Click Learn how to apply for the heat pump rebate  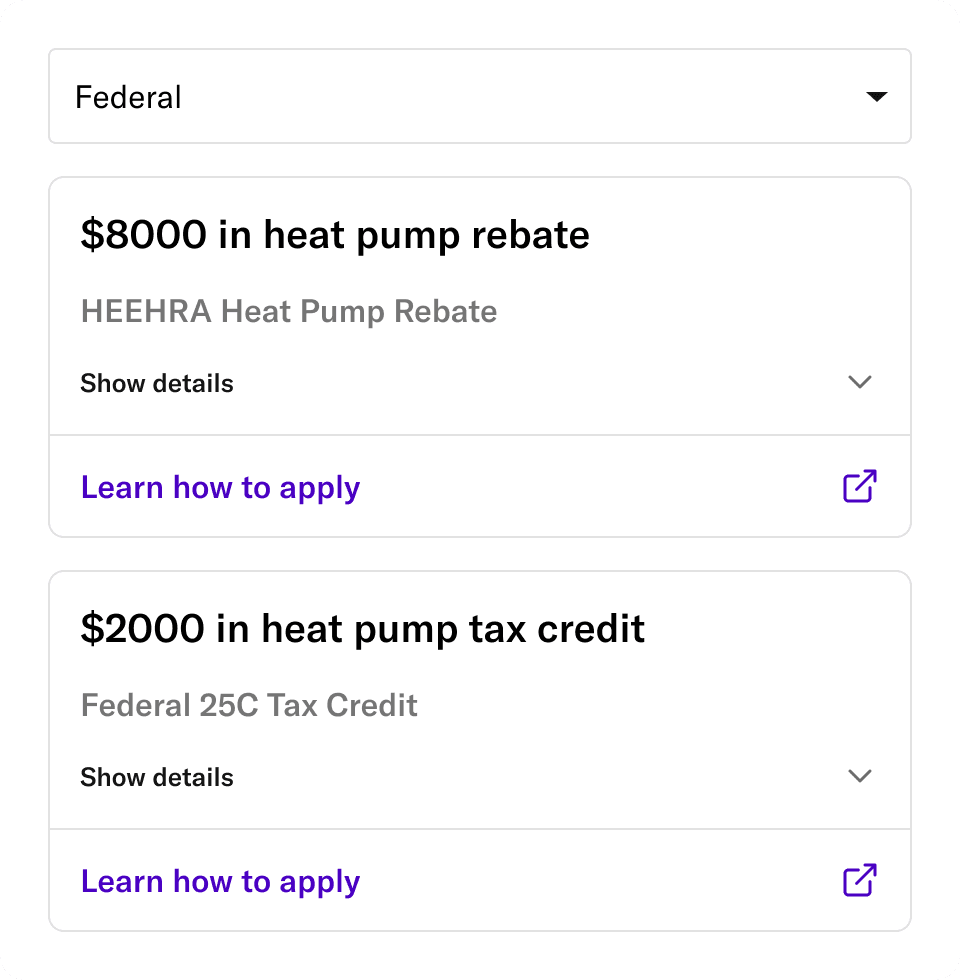220,486
